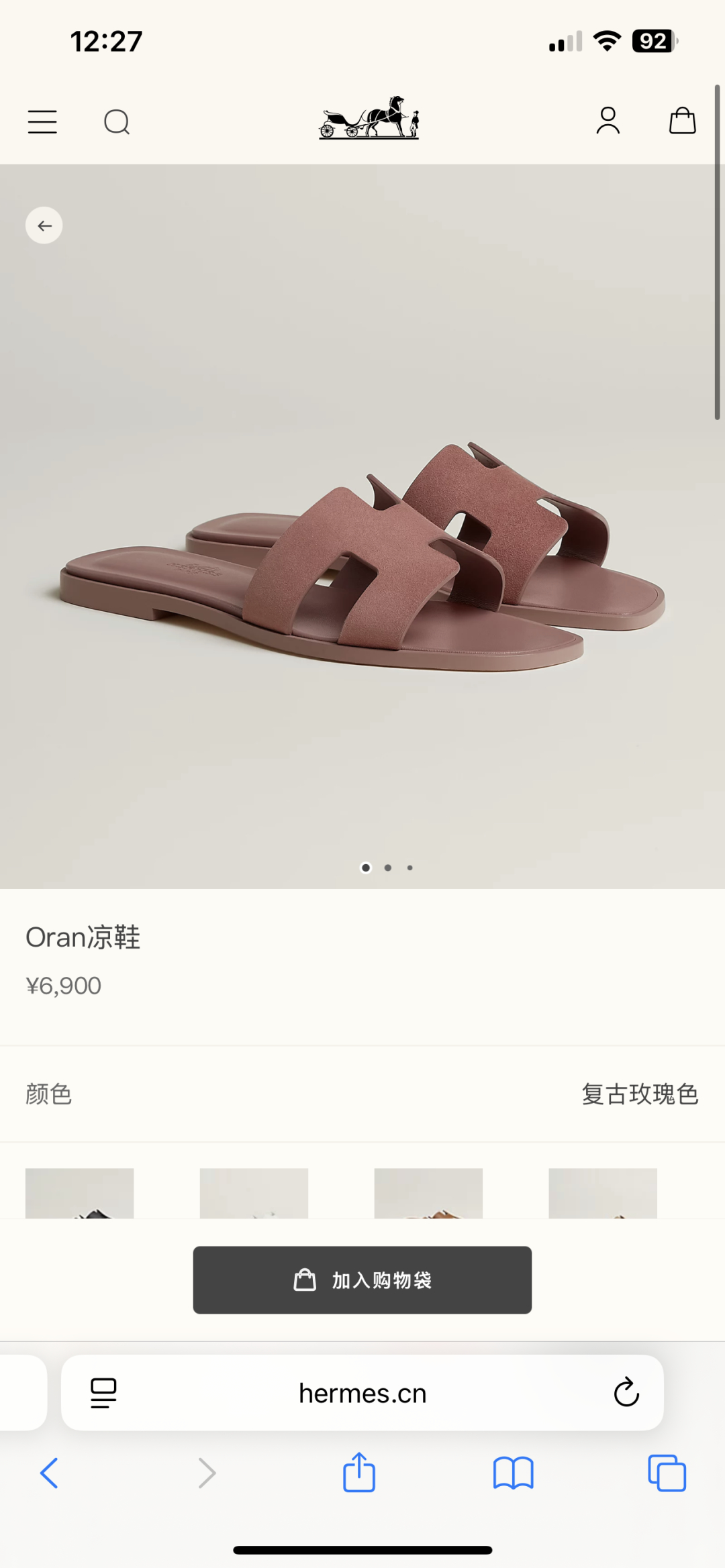Select the brown color thumbnail
The image size is (725, 1568).
coord(428,1194)
